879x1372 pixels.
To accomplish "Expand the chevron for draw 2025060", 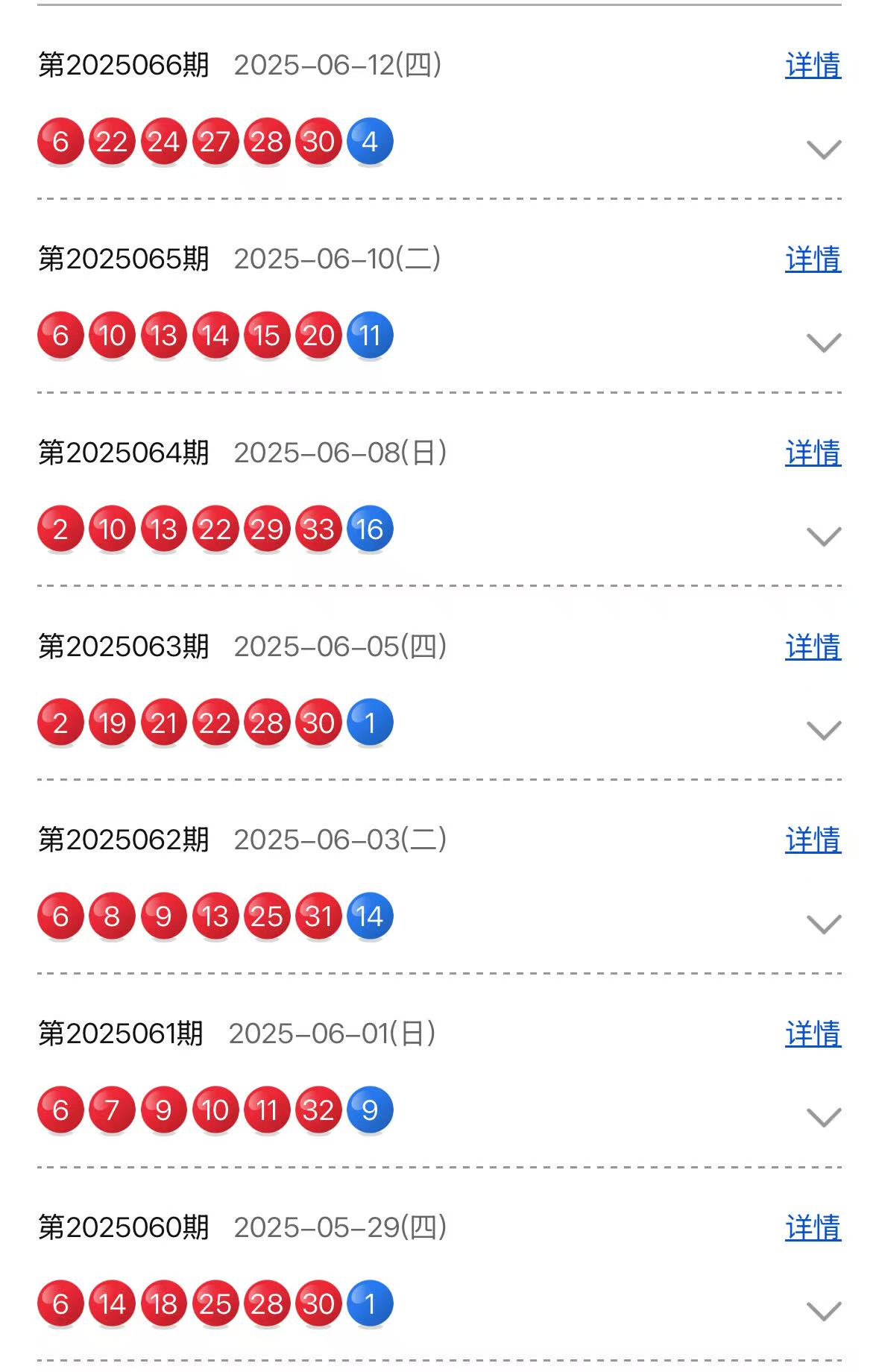I will coord(824,1312).
